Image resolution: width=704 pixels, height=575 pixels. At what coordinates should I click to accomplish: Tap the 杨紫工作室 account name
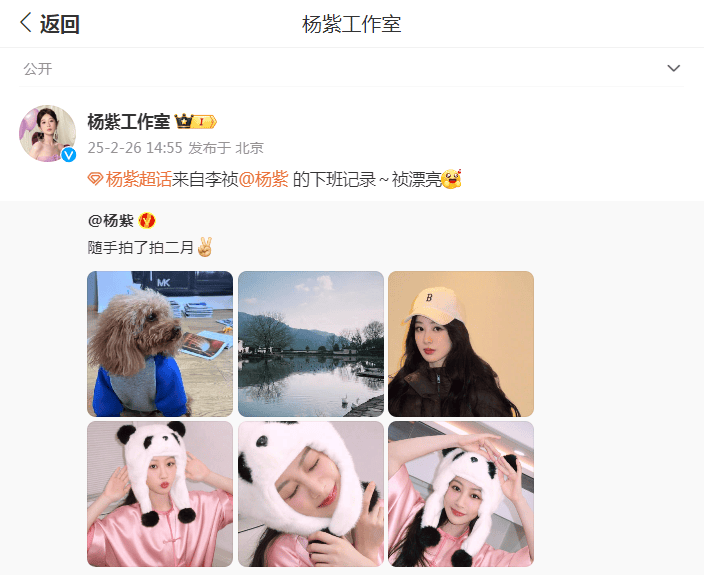129,122
